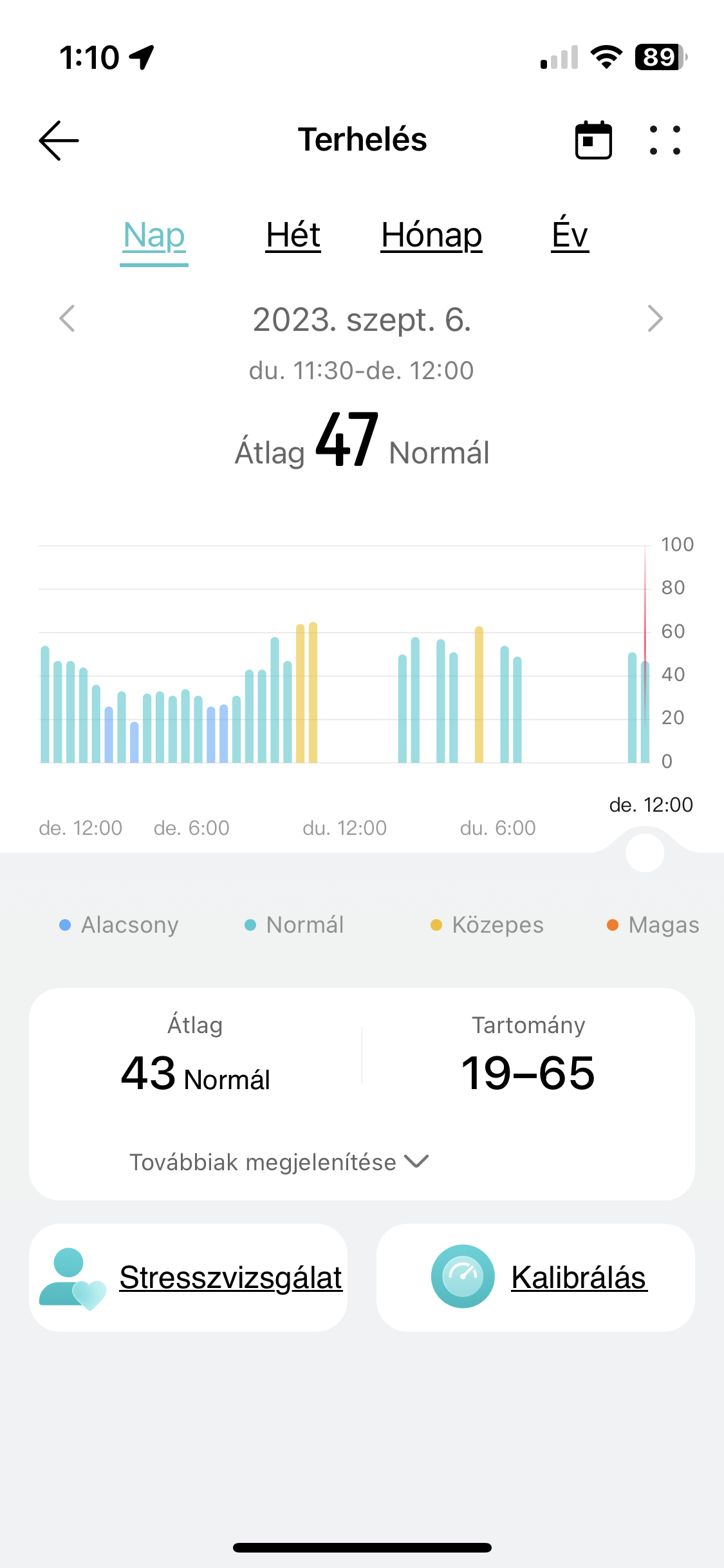This screenshot has height=1568, width=724.
Task: Switch to the Hónap tab
Action: 431,236
